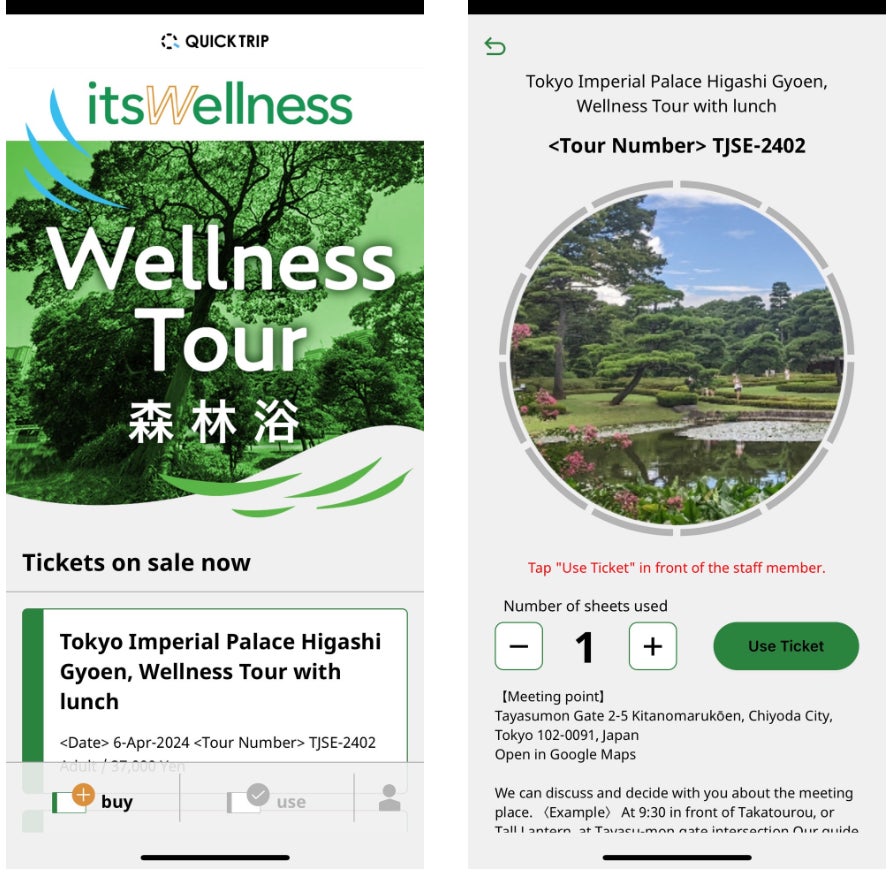Switch to the use tab
The image size is (895, 872).
(267, 800)
